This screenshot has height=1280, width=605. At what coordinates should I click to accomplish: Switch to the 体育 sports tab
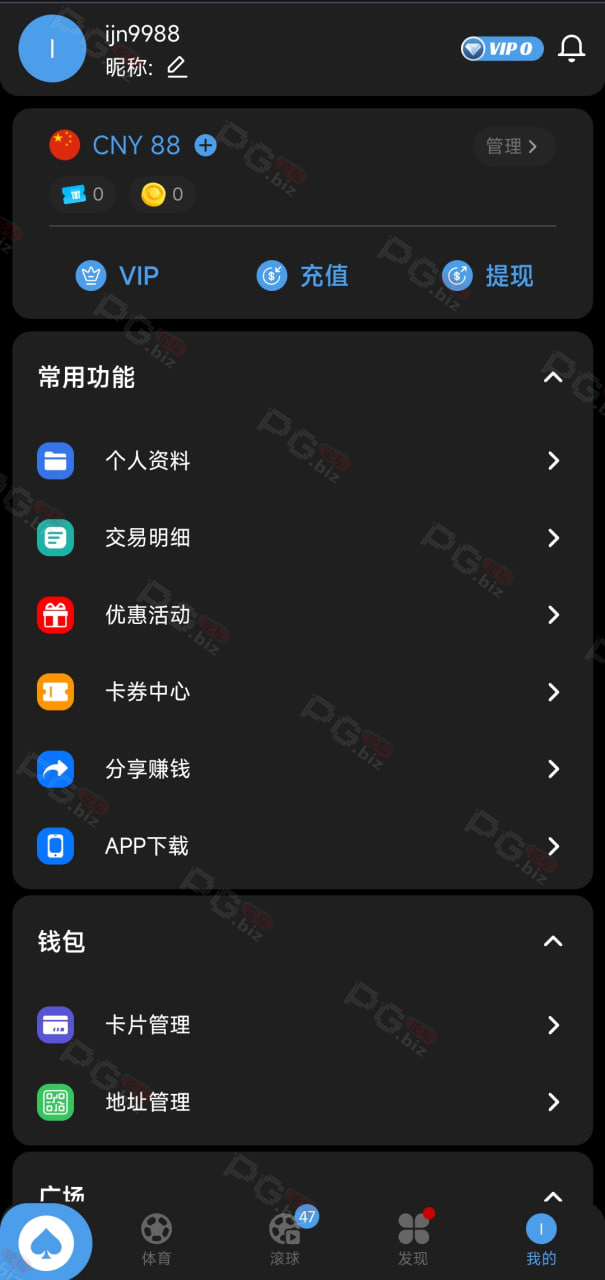[x=156, y=1240]
